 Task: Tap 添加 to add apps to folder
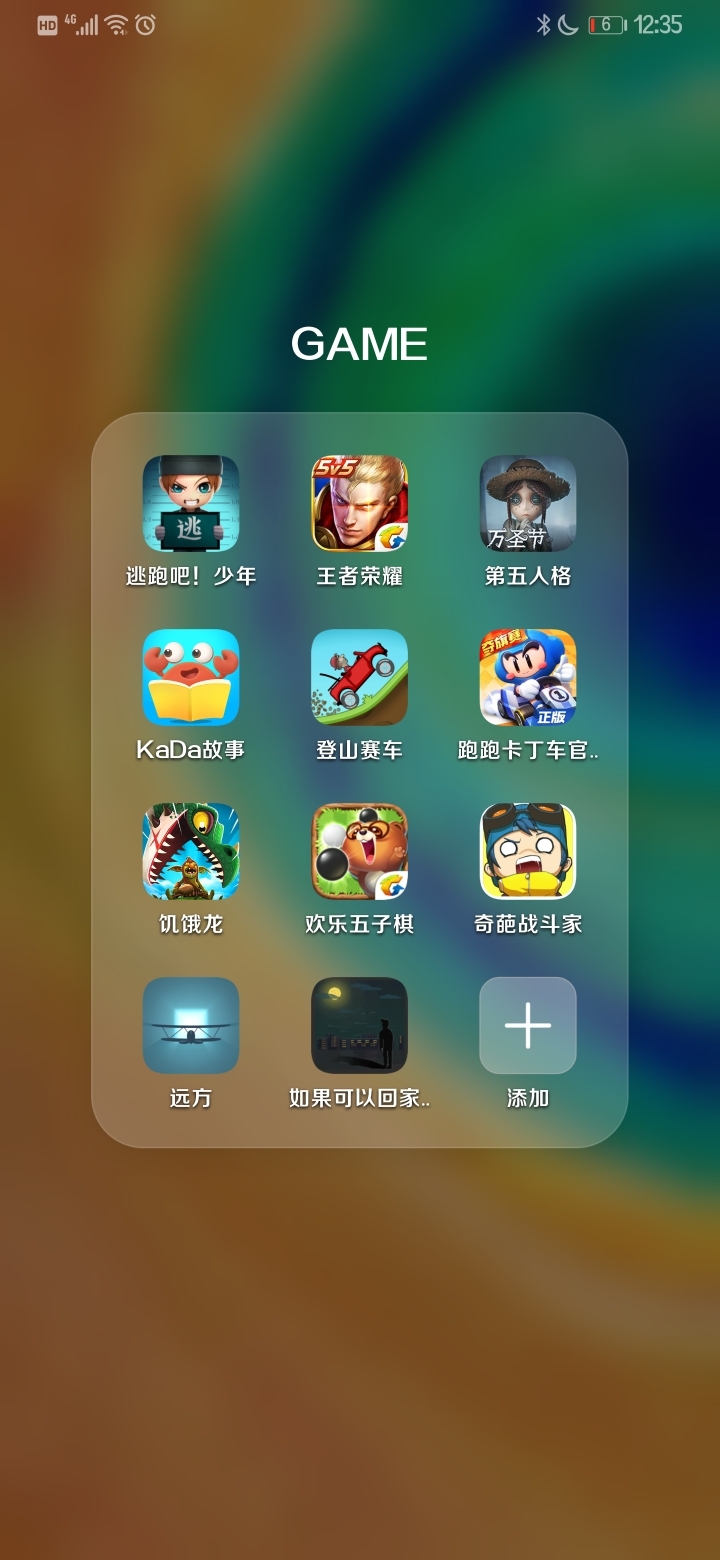pyautogui.click(x=528, y=1026)
